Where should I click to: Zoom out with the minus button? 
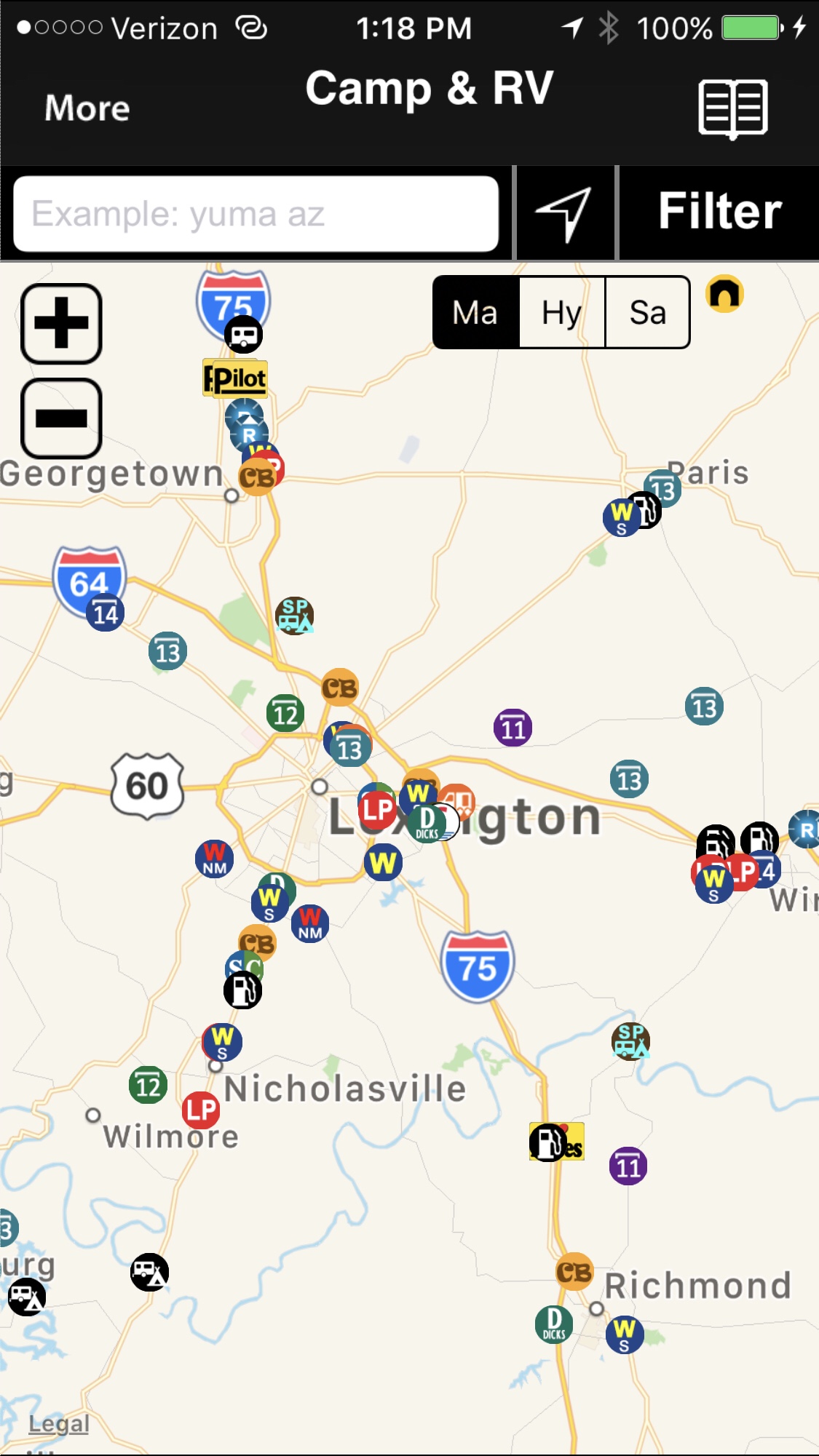(61, 418)
